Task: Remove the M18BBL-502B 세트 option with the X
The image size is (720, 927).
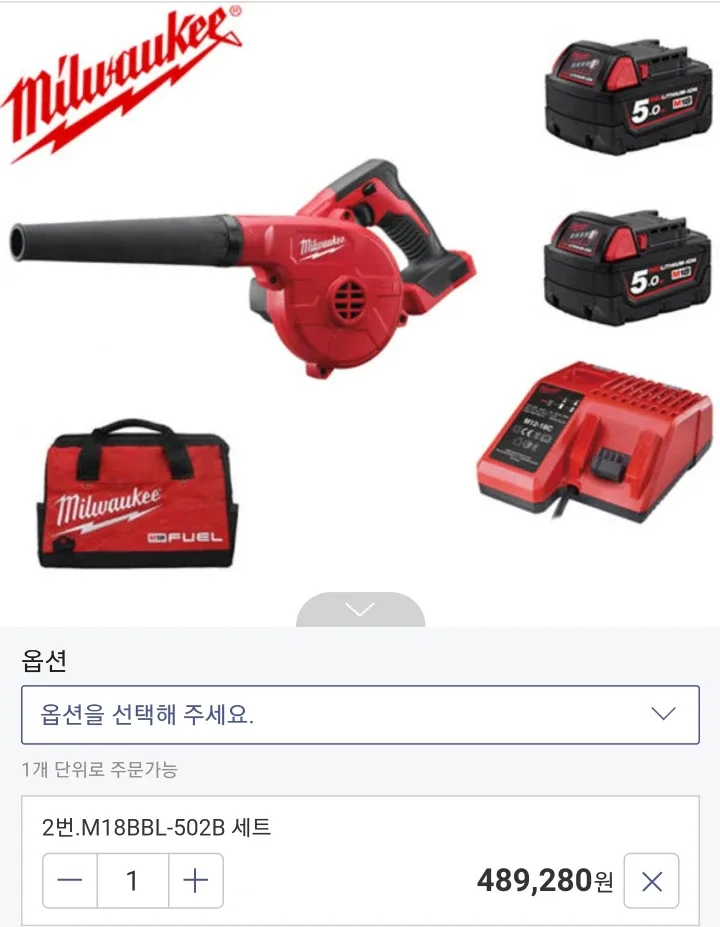Action: tap(651, 881)
